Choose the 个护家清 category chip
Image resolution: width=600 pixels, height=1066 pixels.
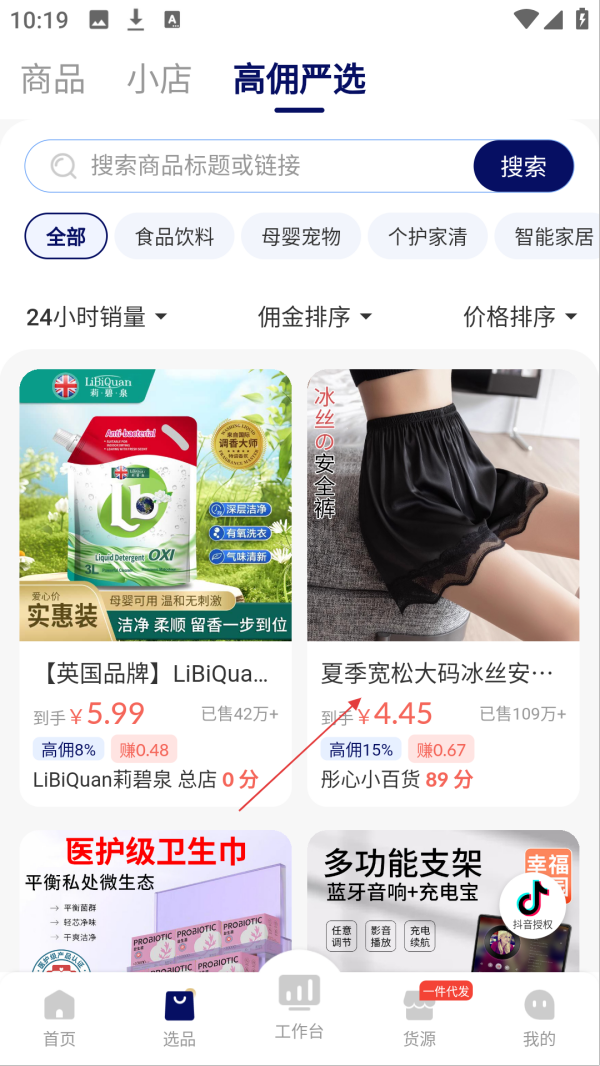pyautogui.click(x=427, y=237)
